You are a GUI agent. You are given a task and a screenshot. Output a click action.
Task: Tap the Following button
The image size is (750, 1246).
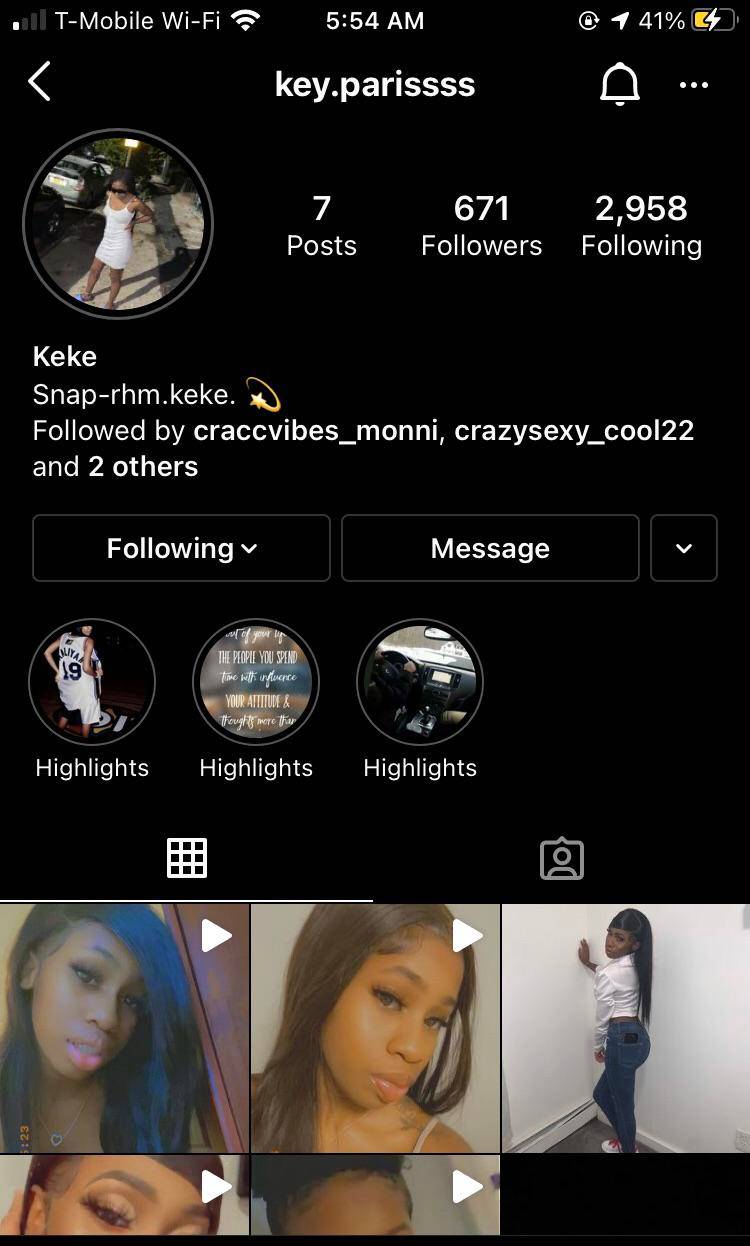coord(181,548)
